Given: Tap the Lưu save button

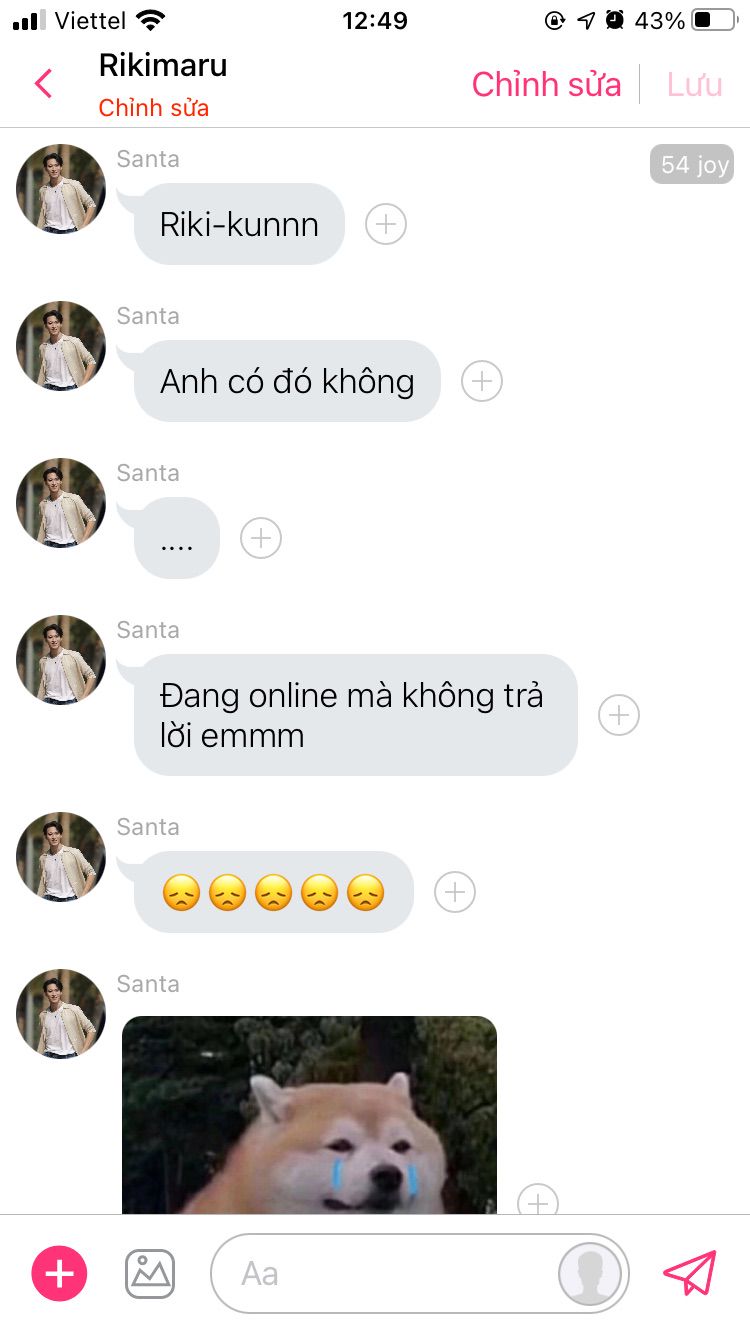Looking at the screenshot, I should point(694,84).
